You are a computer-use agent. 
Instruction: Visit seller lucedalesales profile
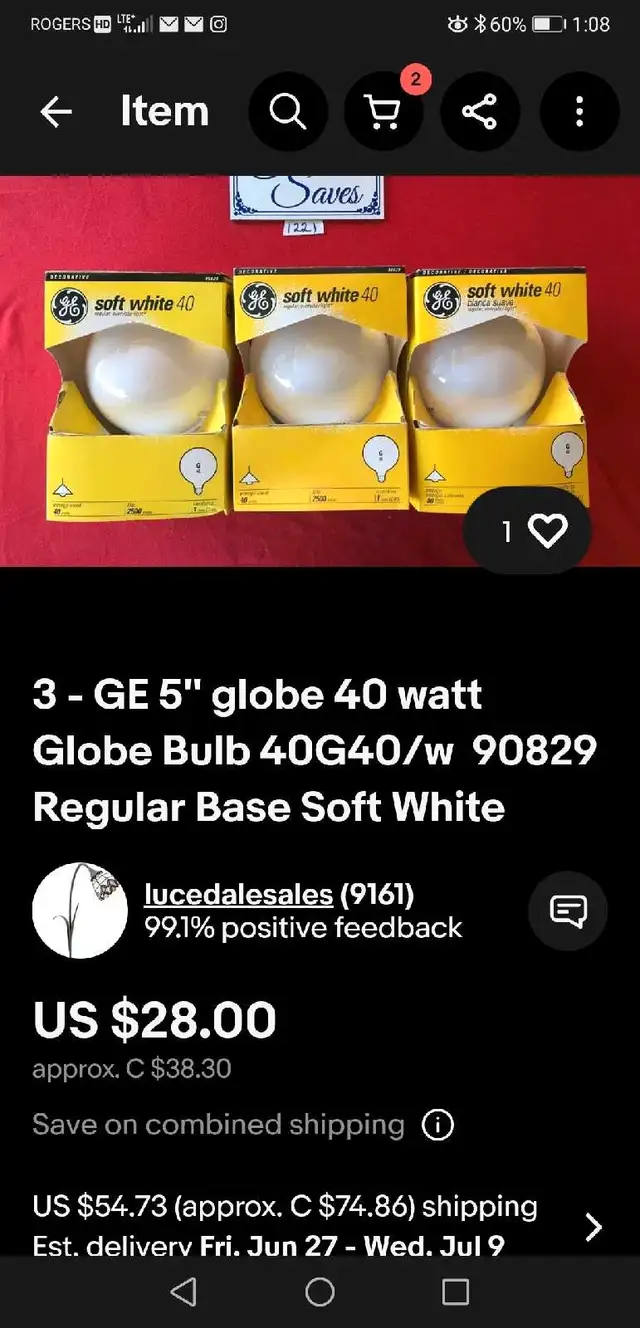point(240,893)
